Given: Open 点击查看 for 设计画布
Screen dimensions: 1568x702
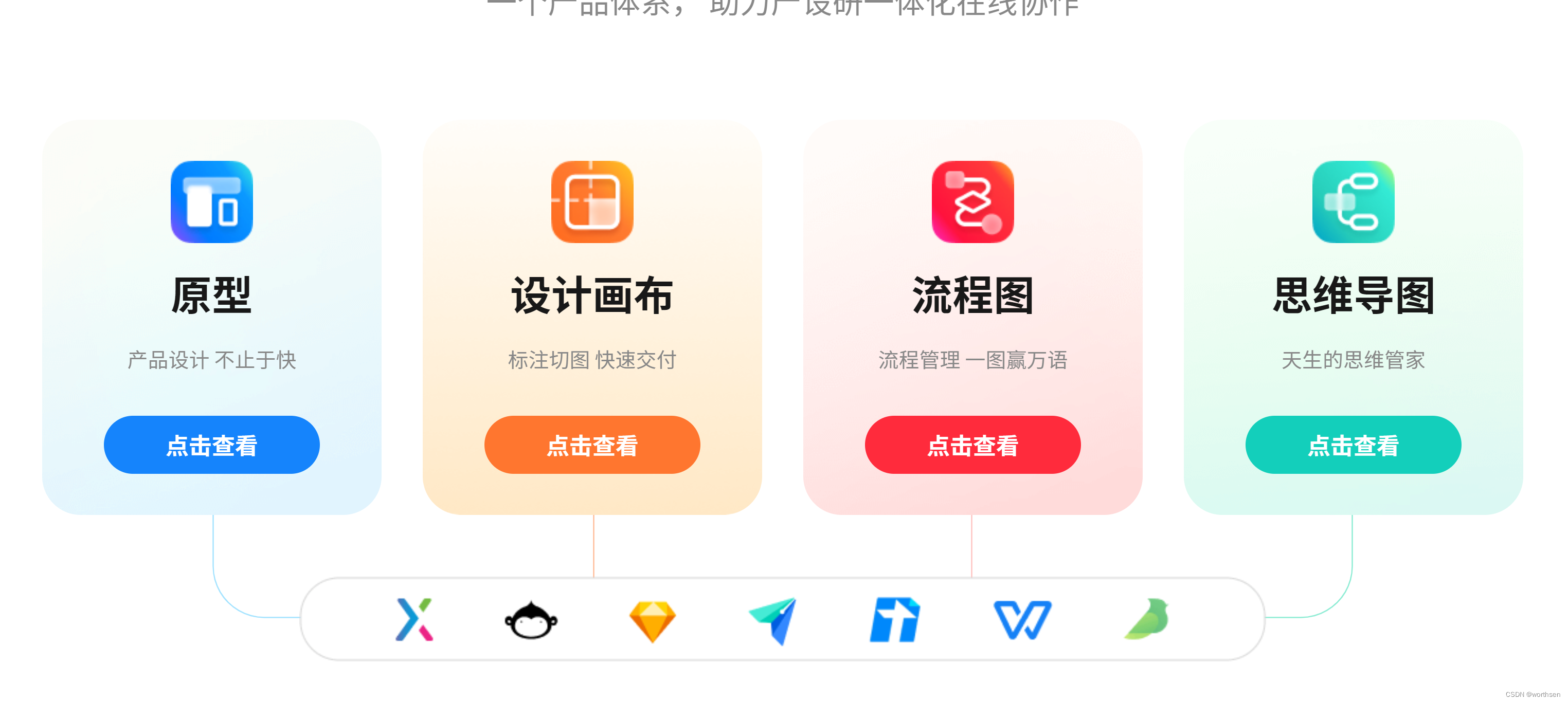Looking at the screenshot, I should [x=591, y=445].
